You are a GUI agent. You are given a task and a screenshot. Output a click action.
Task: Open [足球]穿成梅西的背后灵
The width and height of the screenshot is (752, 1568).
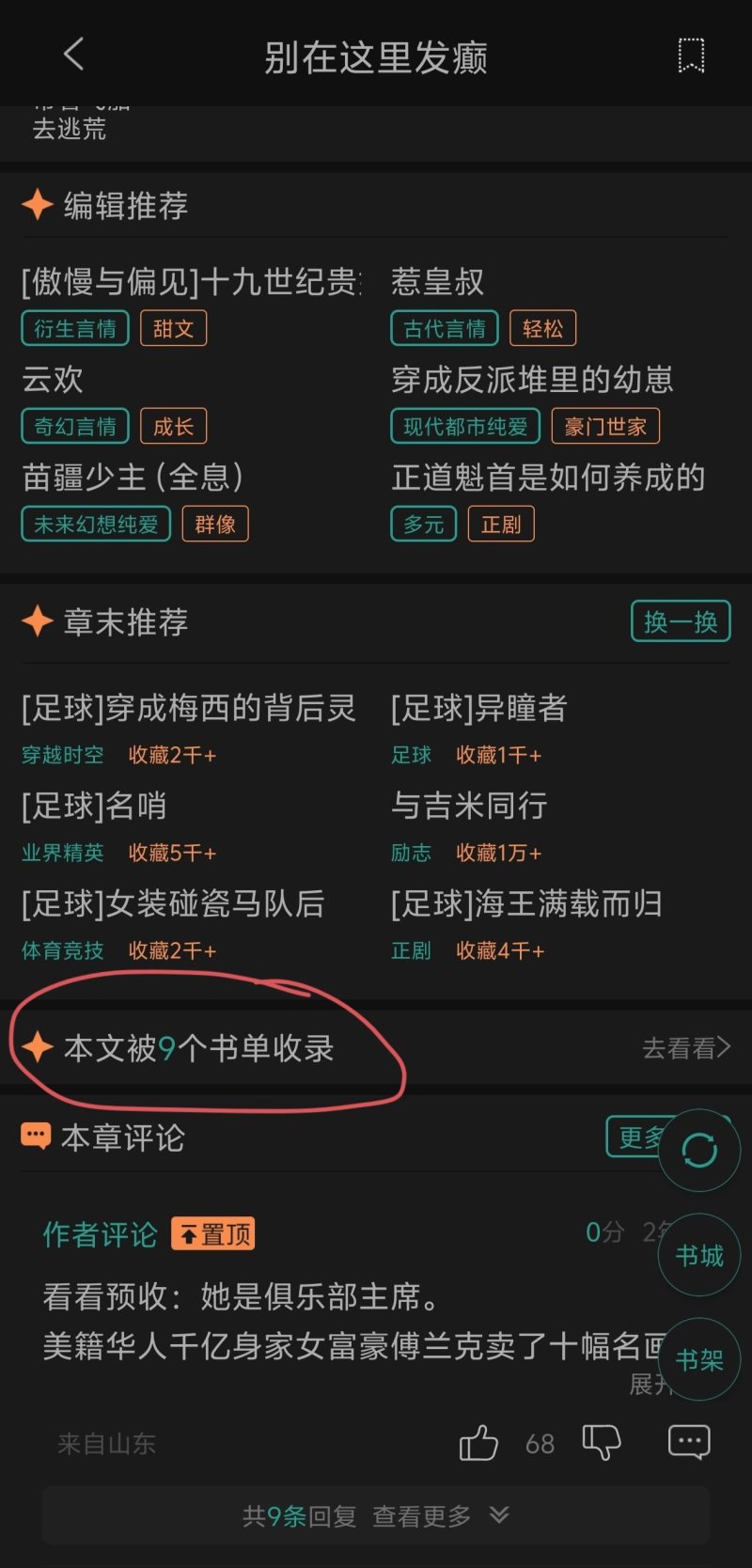(x=189, y=708)
